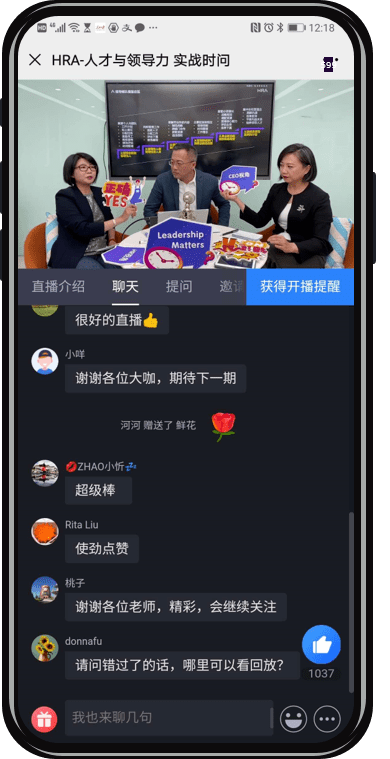Tap the 我也来聊几句 chat input

point(169,717)
